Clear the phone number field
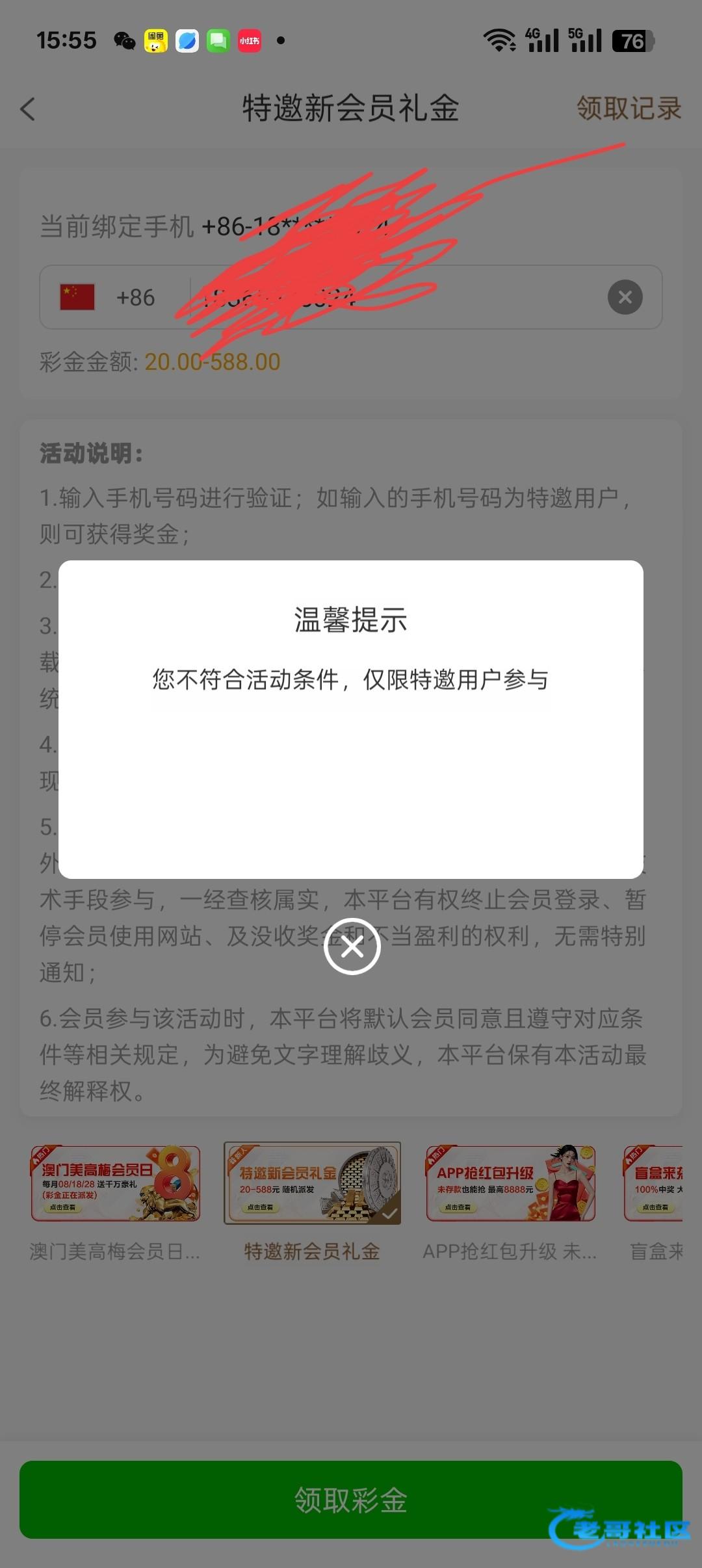The height and width of the screenshot is (1568, 702). click(x=625, y=297)
